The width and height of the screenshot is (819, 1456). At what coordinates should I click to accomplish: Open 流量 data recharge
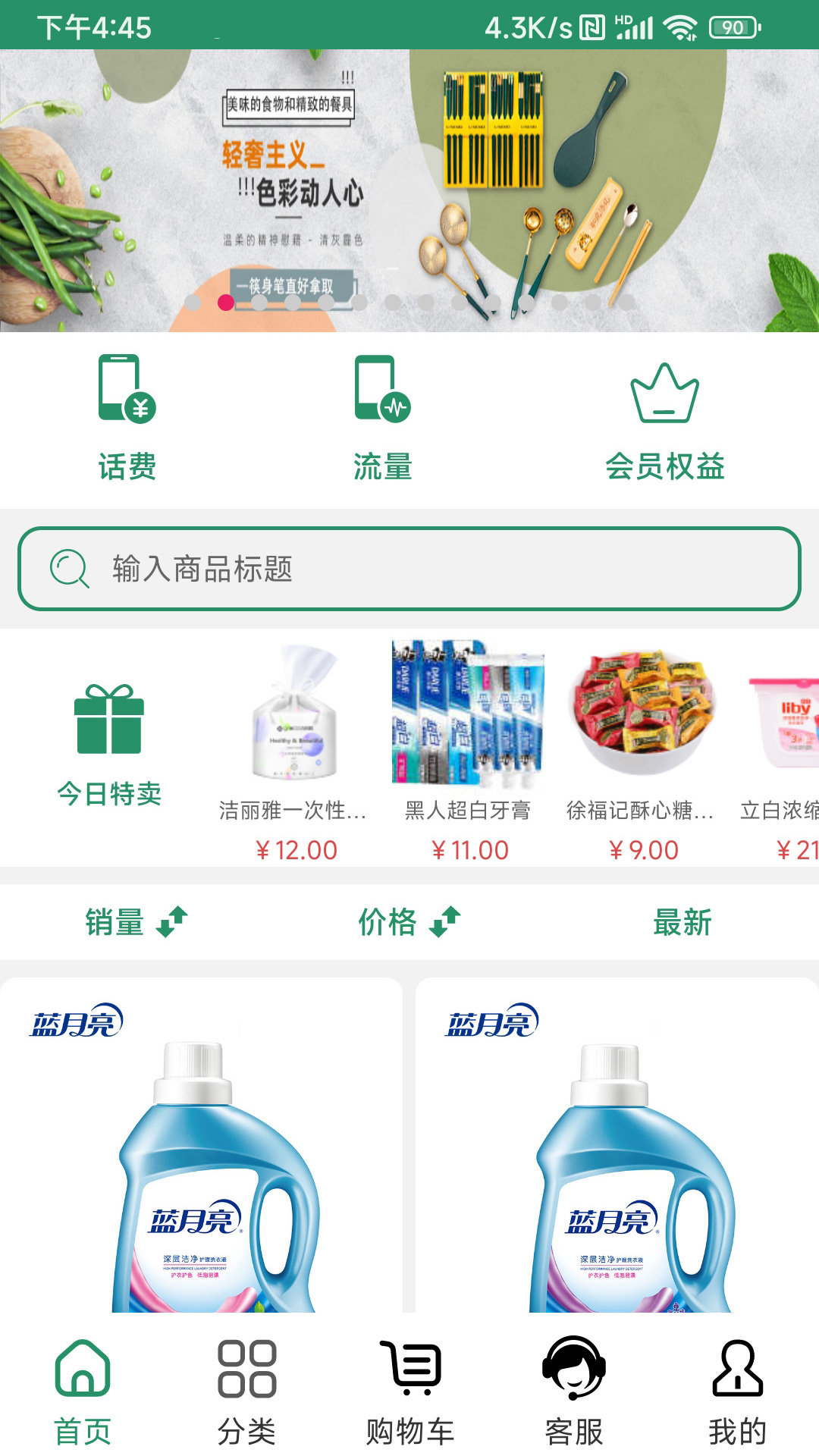coord(382,417)
